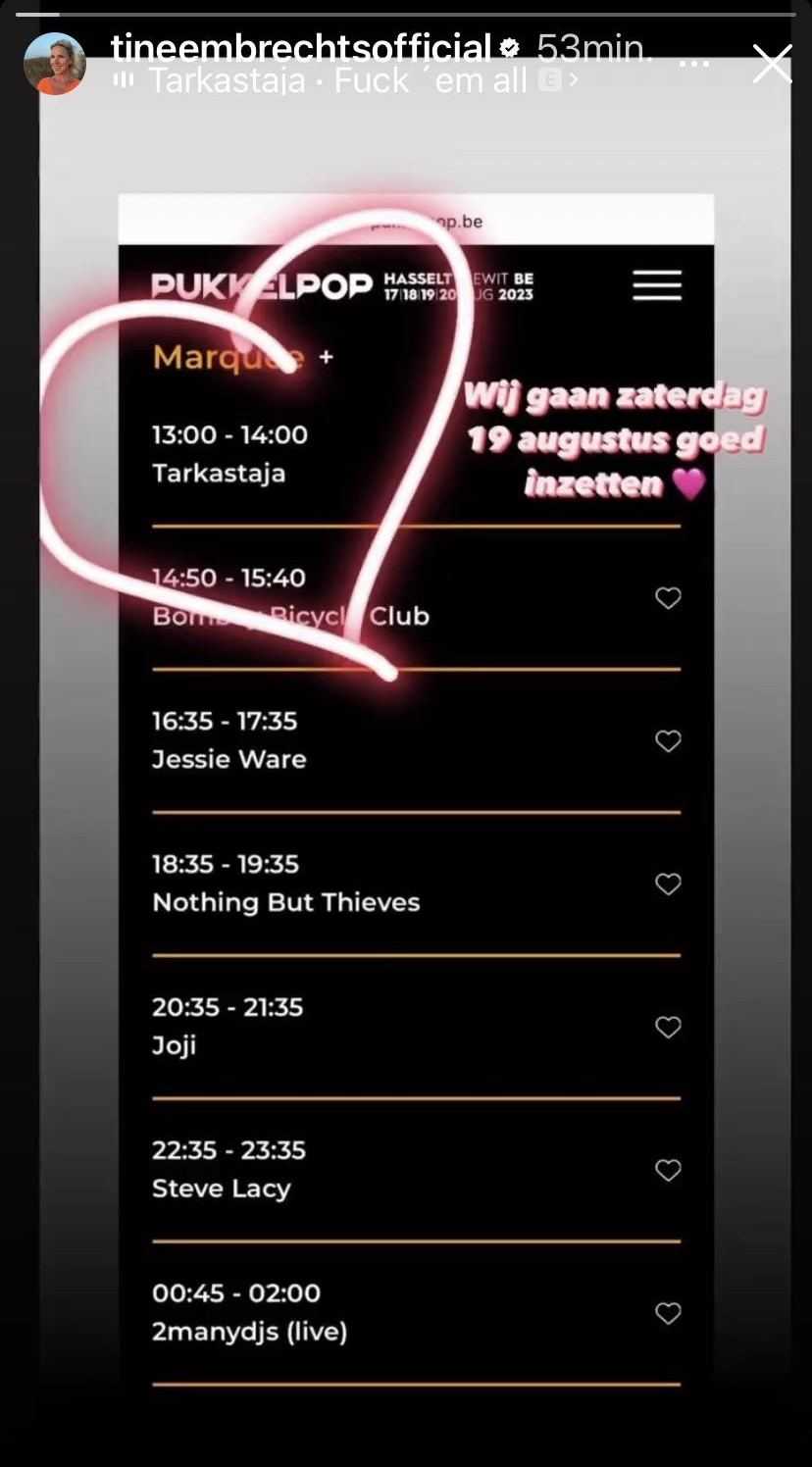Open the story's three-dot options menu
Viewport: 812px width, 1467px height.
click(694, 63)
